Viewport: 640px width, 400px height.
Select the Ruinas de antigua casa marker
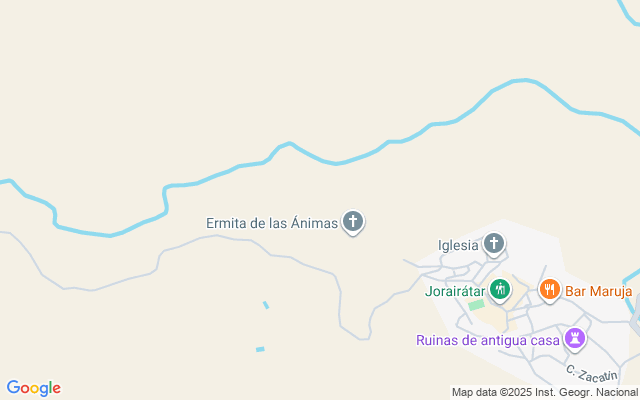(575, 339)
